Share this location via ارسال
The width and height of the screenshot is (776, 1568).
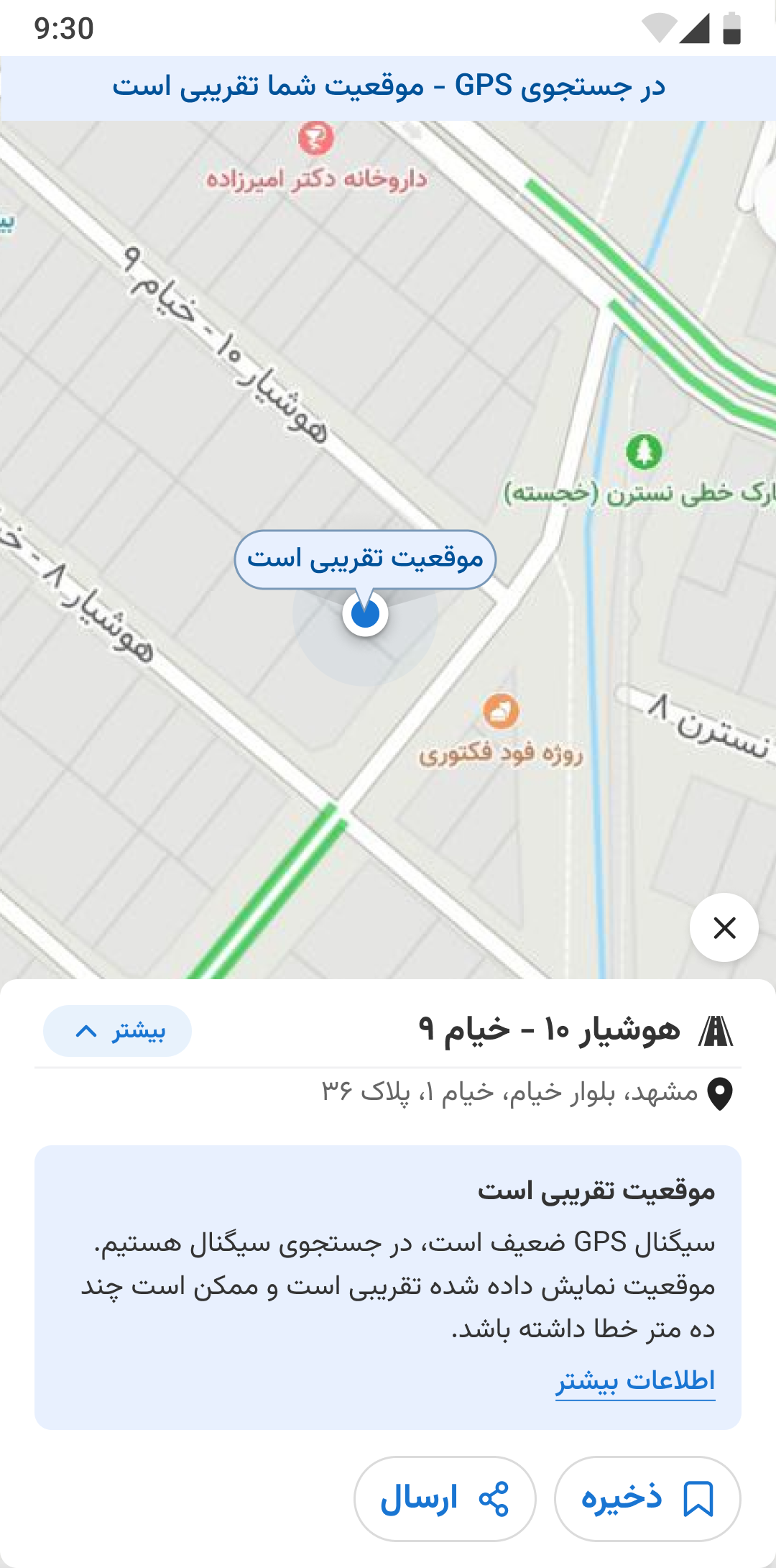445,1499
